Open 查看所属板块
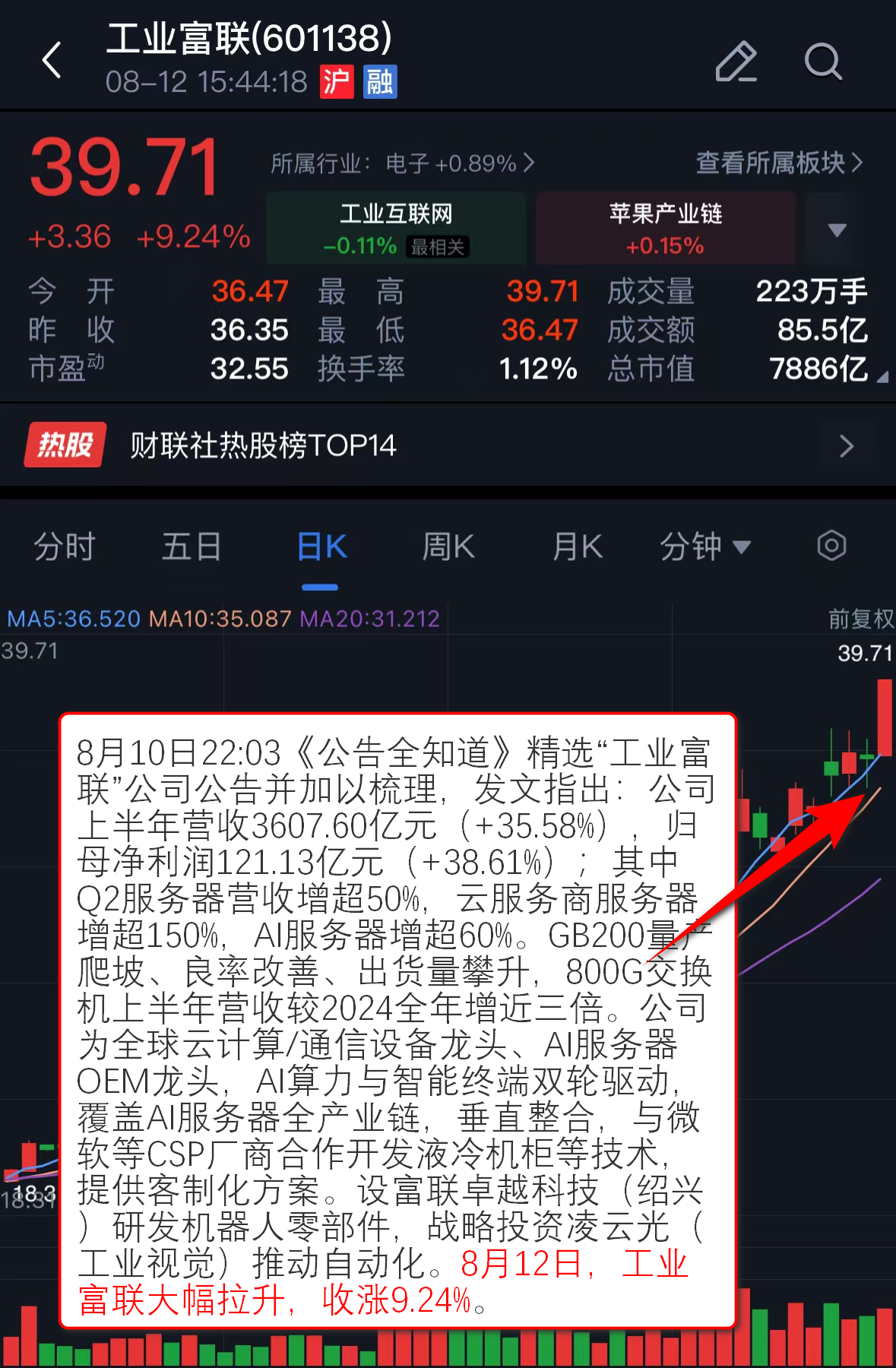 (779, 163)
